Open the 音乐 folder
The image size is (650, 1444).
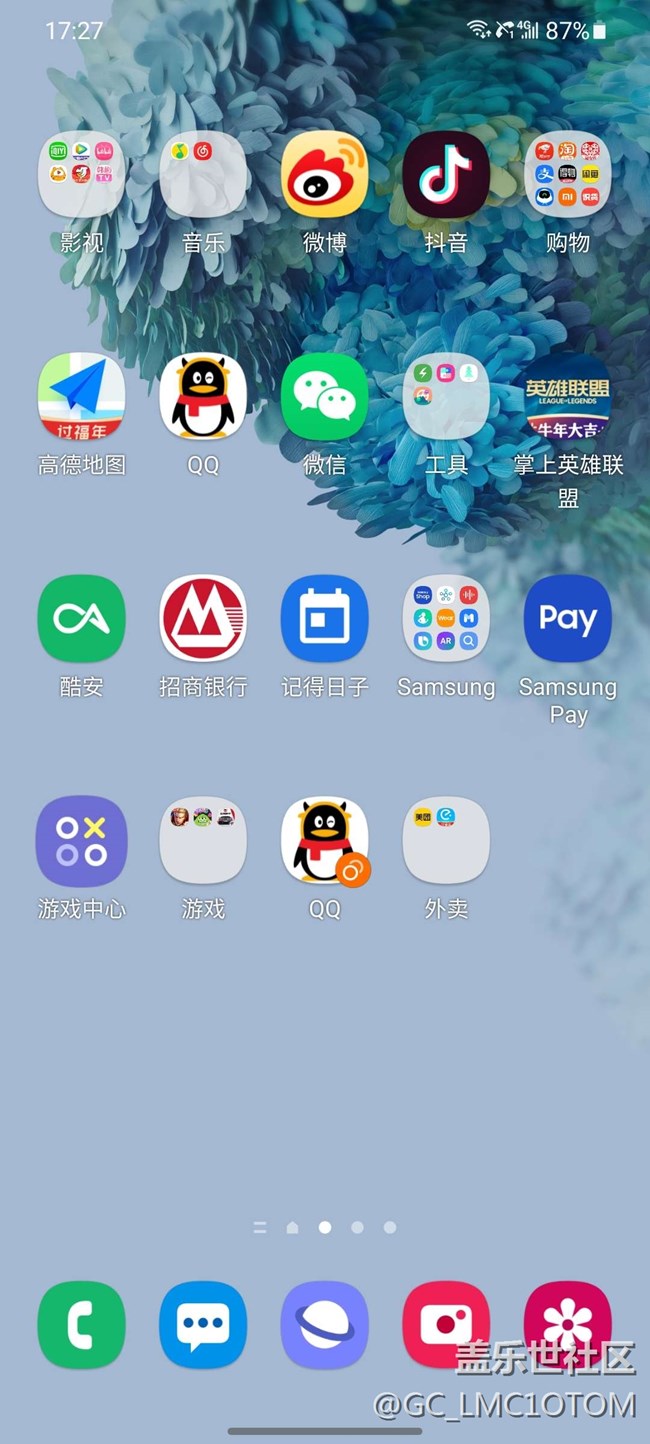click(203, 175)
